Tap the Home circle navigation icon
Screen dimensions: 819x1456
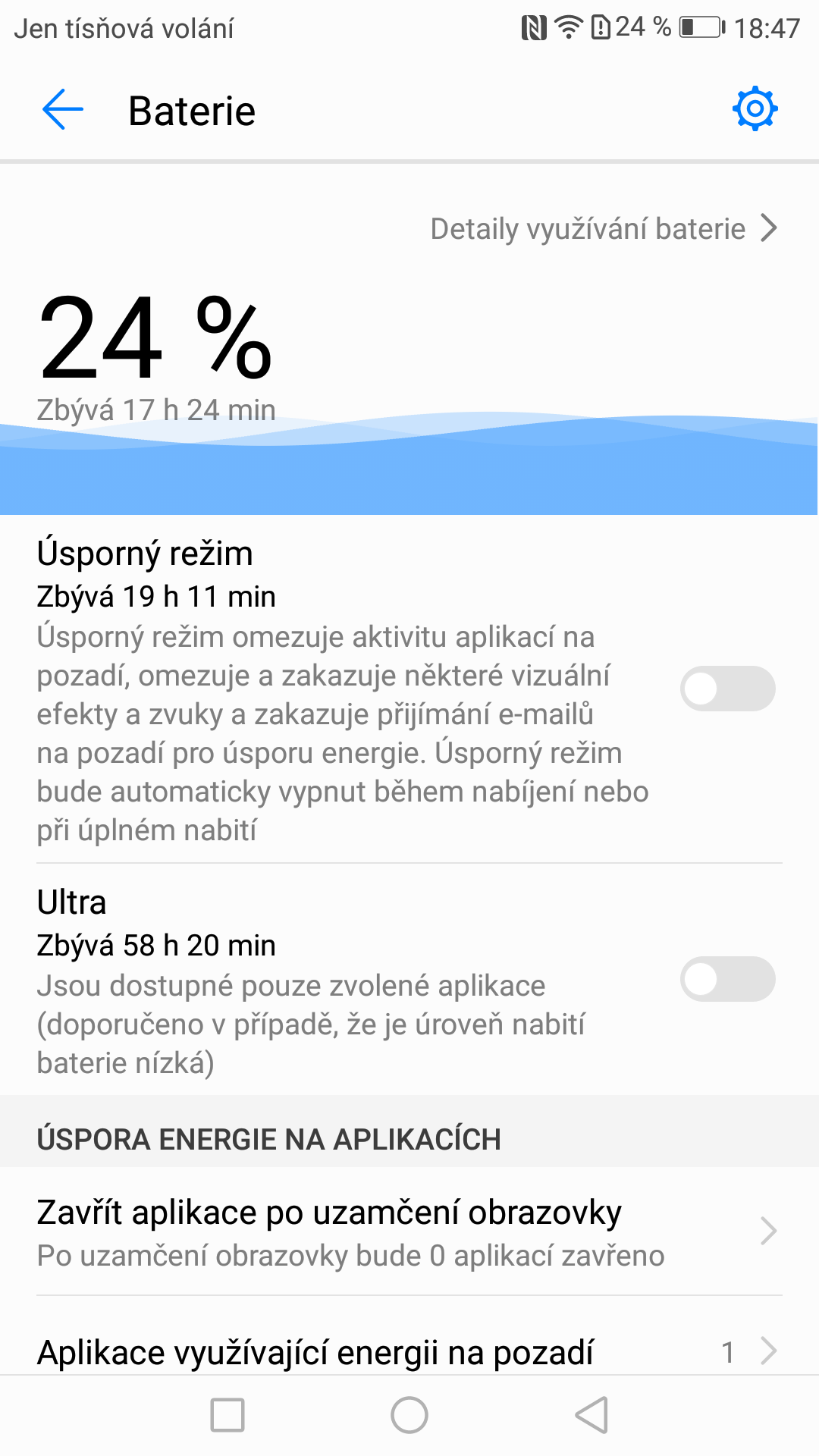[409, 1414]
